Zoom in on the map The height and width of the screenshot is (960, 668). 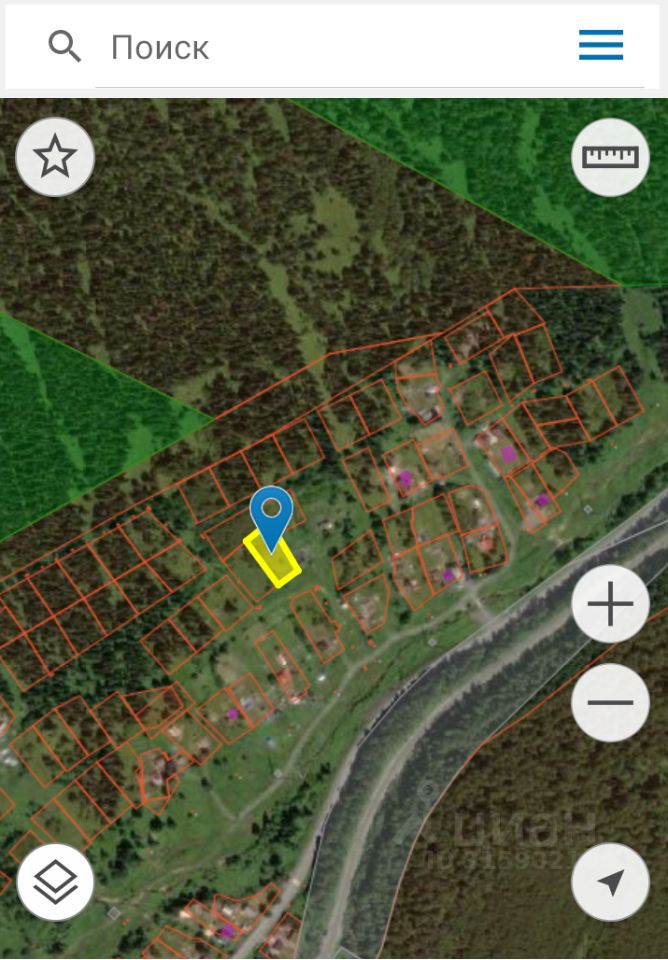(610, 604)
